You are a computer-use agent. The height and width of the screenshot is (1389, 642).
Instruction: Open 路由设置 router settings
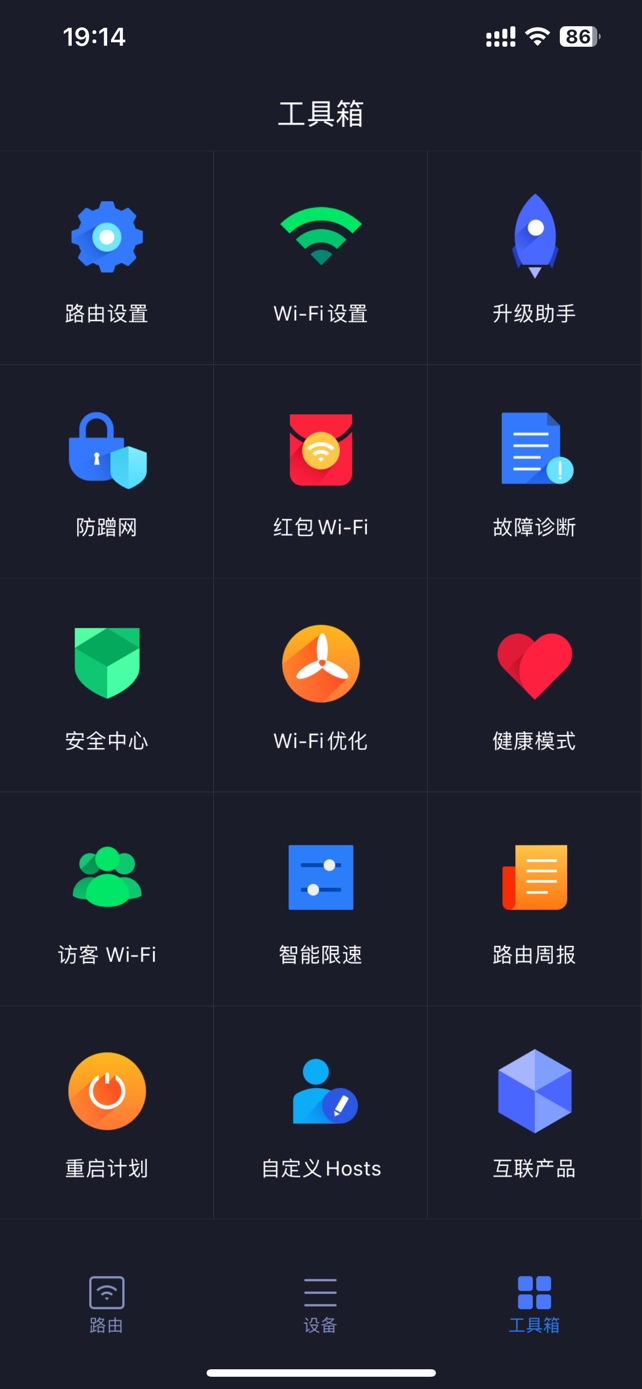[107, 258]
